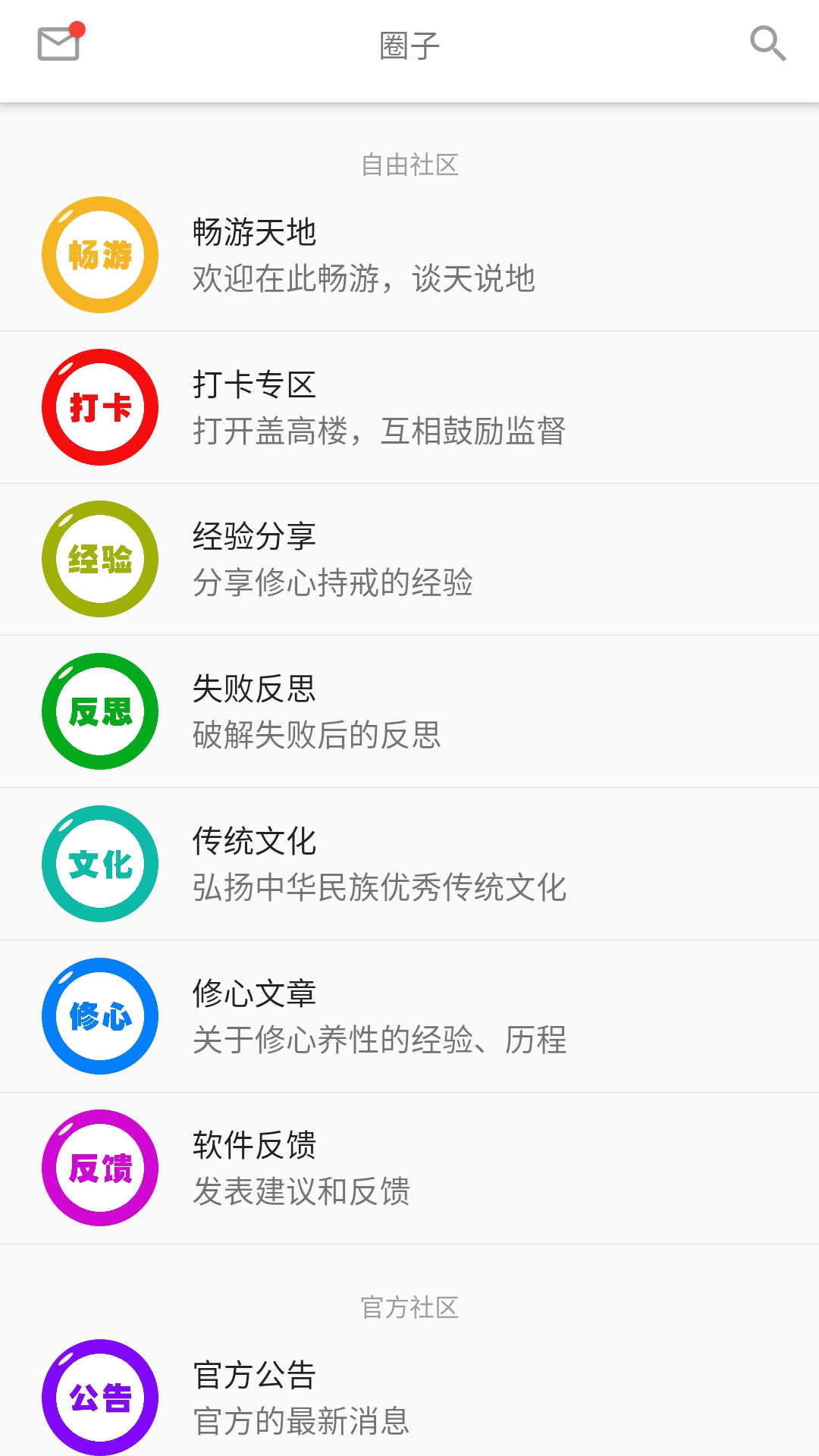Select the magenta 反馈 forum icon
Screen dimensions: 819x1456
coord(99,1169)
